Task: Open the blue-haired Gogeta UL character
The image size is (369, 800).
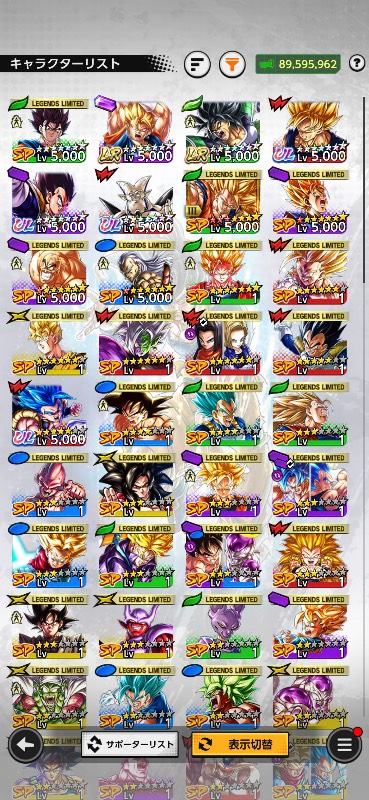Action: pos(48,414)
